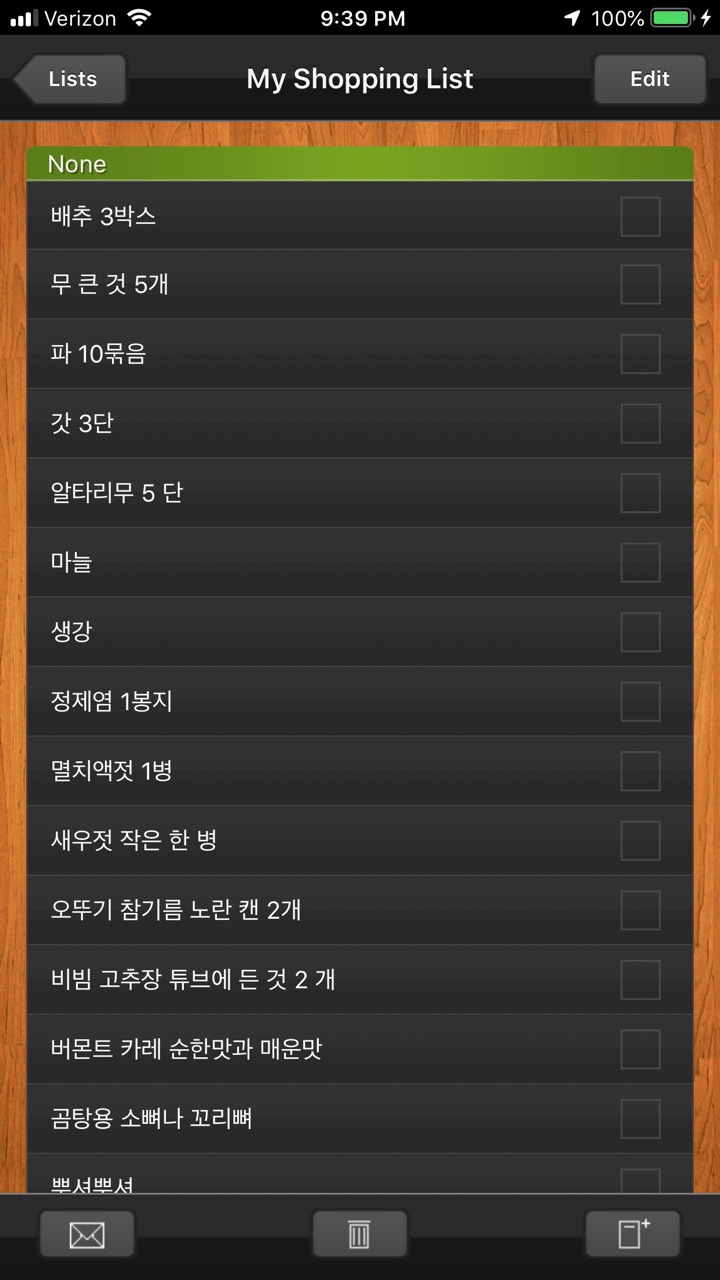Check off 새우젓 작은 한 병

(640, 840)
